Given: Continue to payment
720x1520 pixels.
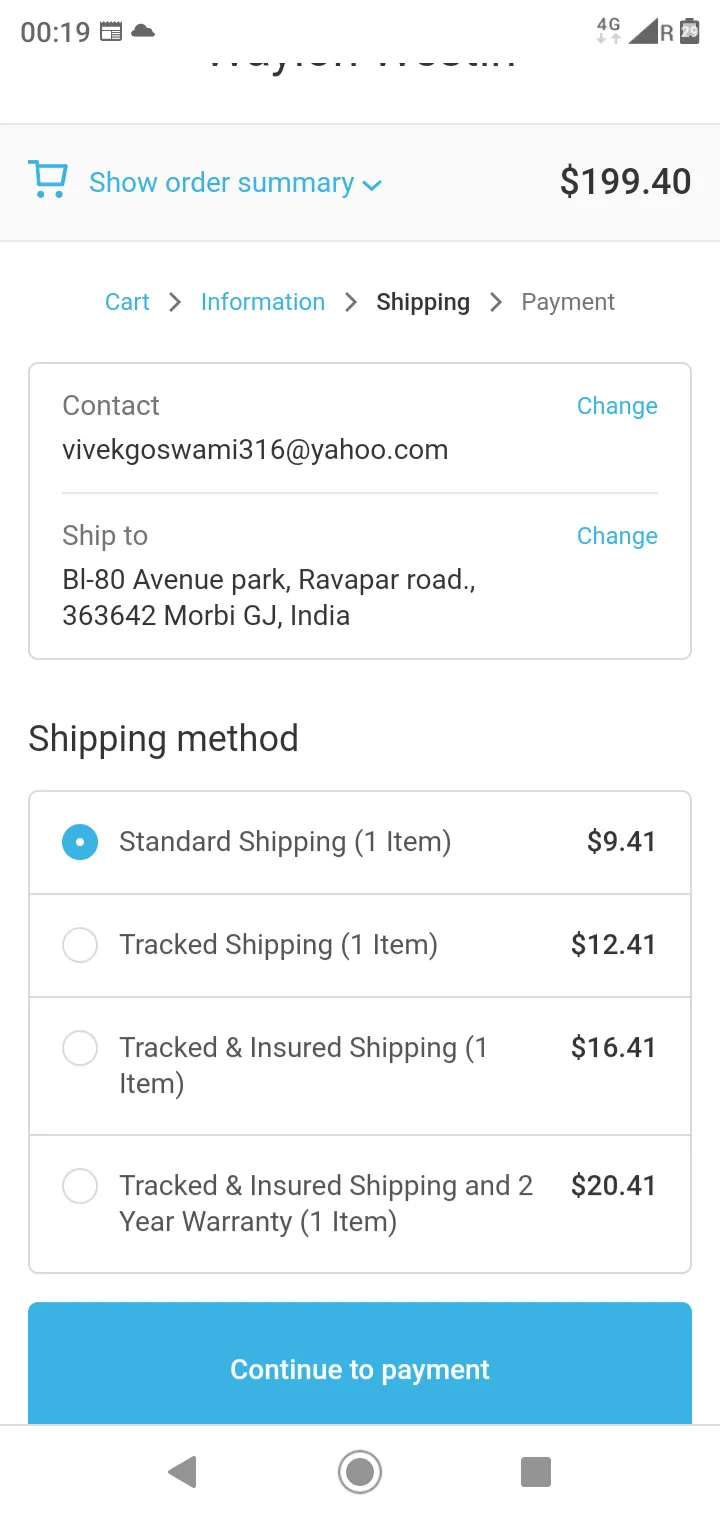Looking at the screenshot, I should point(360,1364).
